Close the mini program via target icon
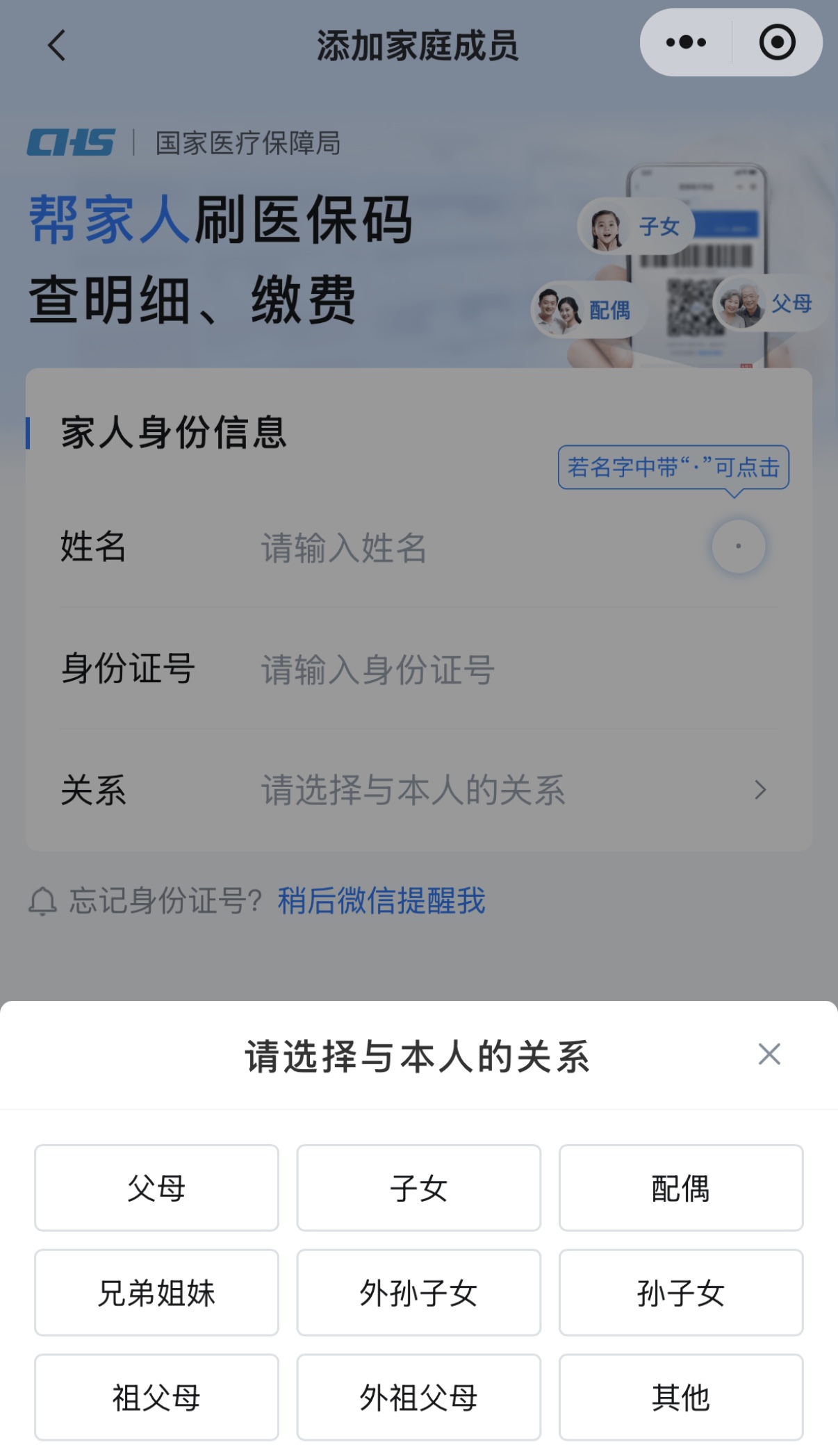The width and height of the screenshot is (838, 1456). [x=776, y=43]
